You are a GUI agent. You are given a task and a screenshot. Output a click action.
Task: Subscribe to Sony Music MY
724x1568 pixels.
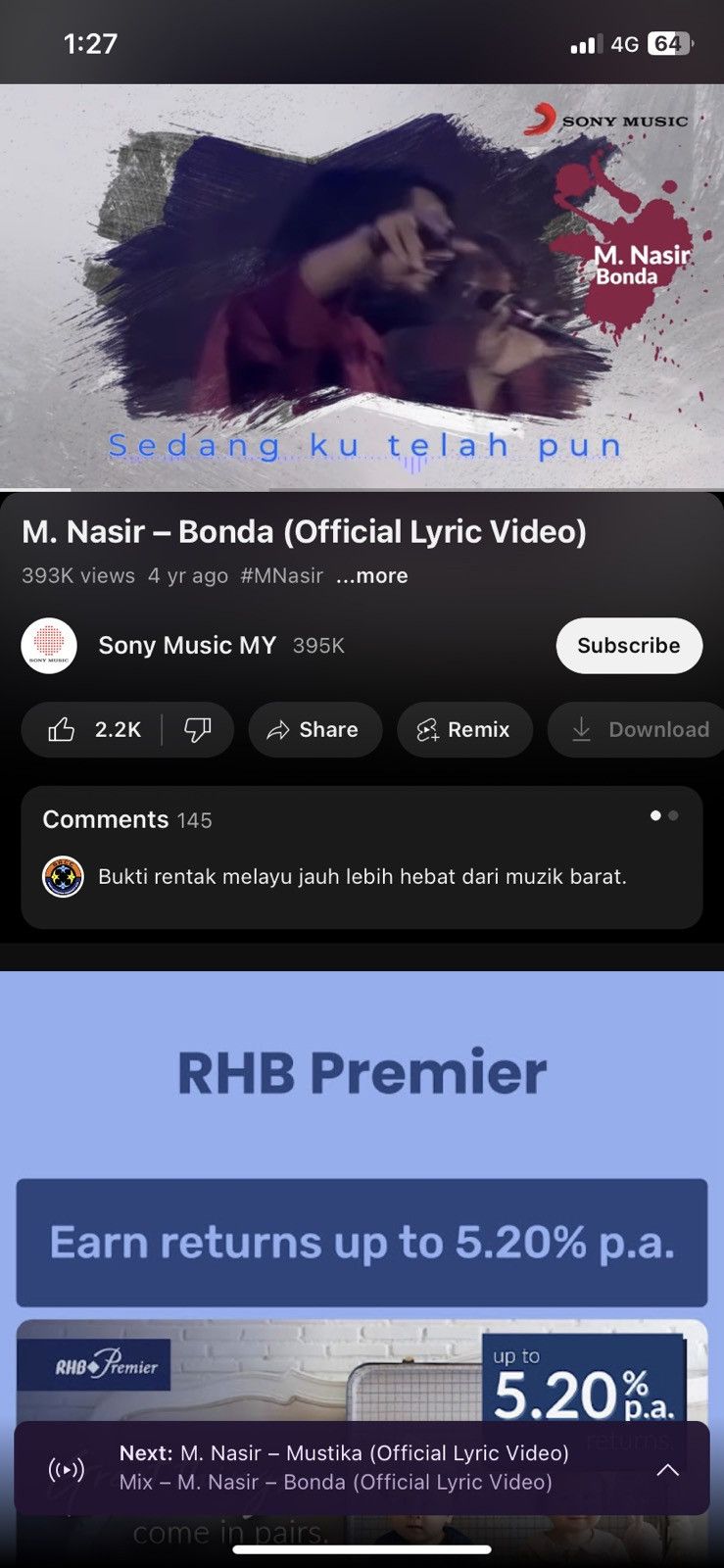(x=629, y=646)
